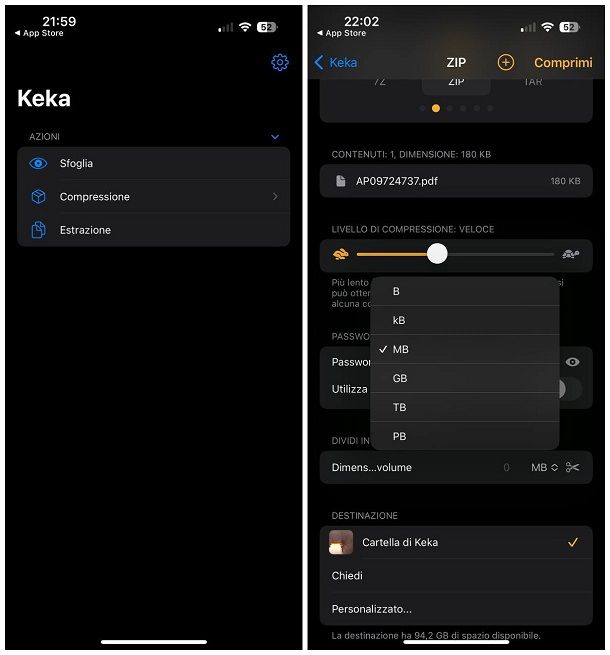
Task: Add a file with plus icon
Action: [505, 62]
